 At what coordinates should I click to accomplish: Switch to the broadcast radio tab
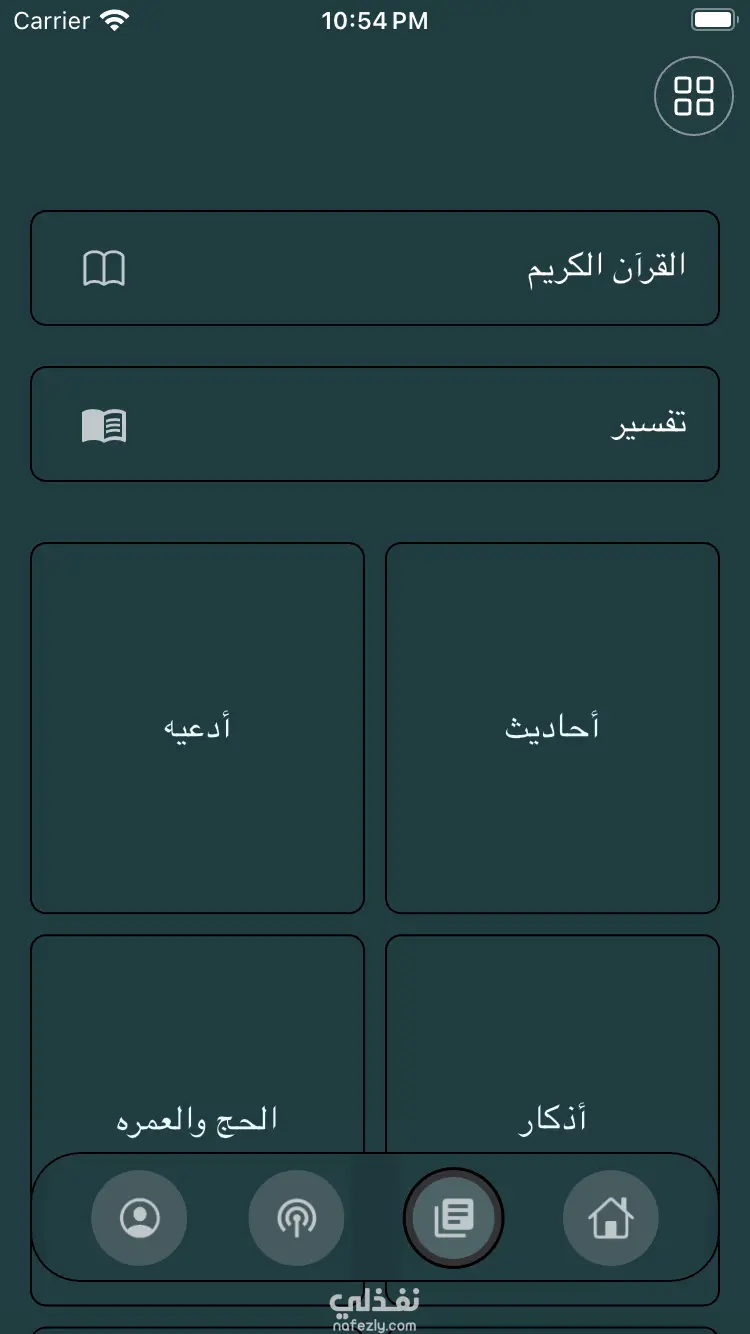296,1218
